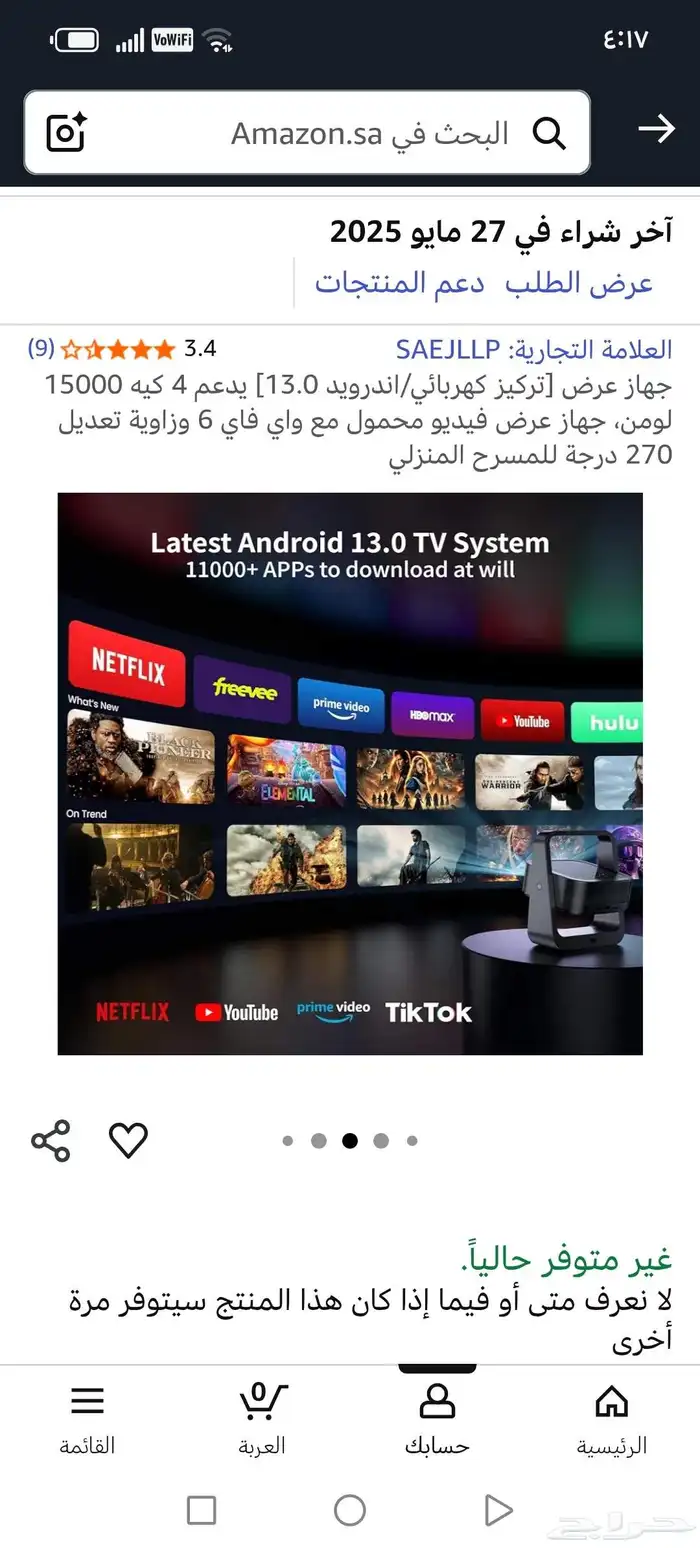Tap the Amazon.sa search field
Image resolution: width=700 pixels, height=1548 pixels.
pos(370,133)
